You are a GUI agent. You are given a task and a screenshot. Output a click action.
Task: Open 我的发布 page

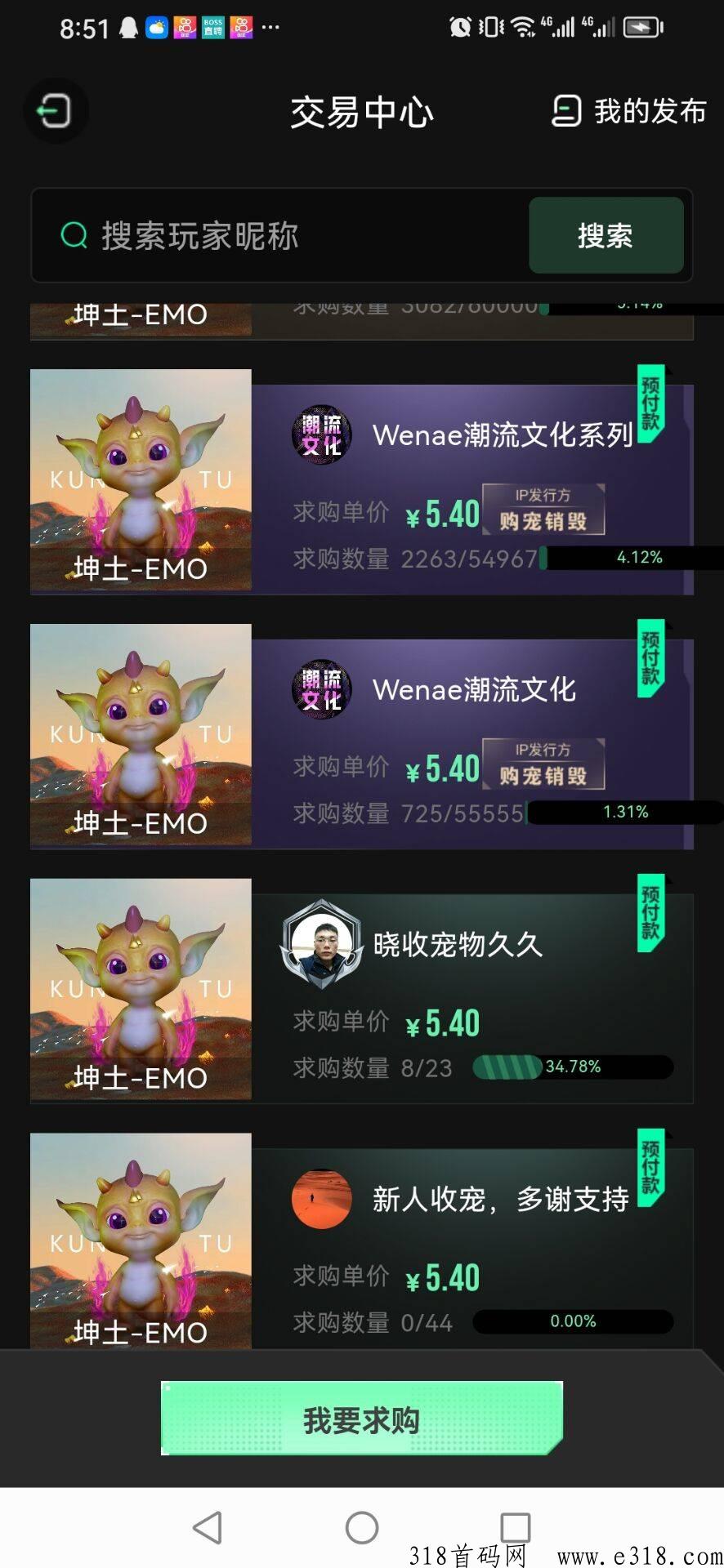coord(628,111)
